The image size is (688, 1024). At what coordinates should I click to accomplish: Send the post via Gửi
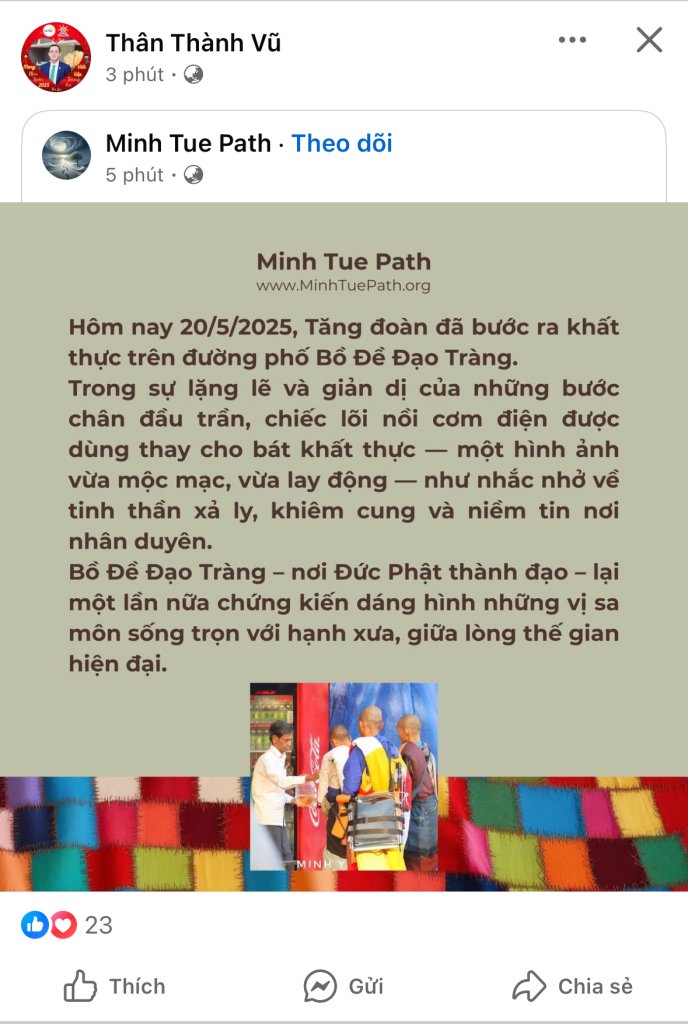(x=344, y=986)
